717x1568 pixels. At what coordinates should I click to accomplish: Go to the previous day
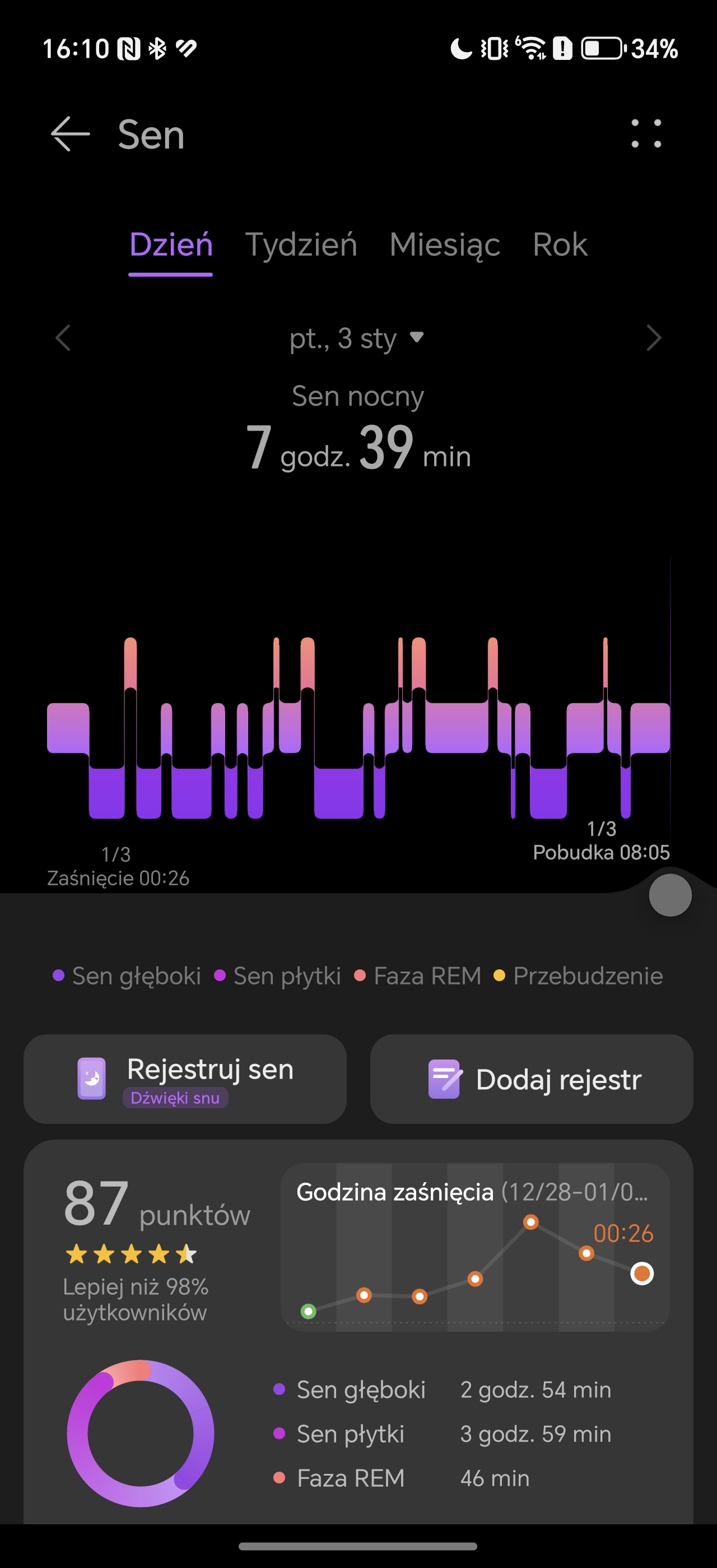[63, 338]
